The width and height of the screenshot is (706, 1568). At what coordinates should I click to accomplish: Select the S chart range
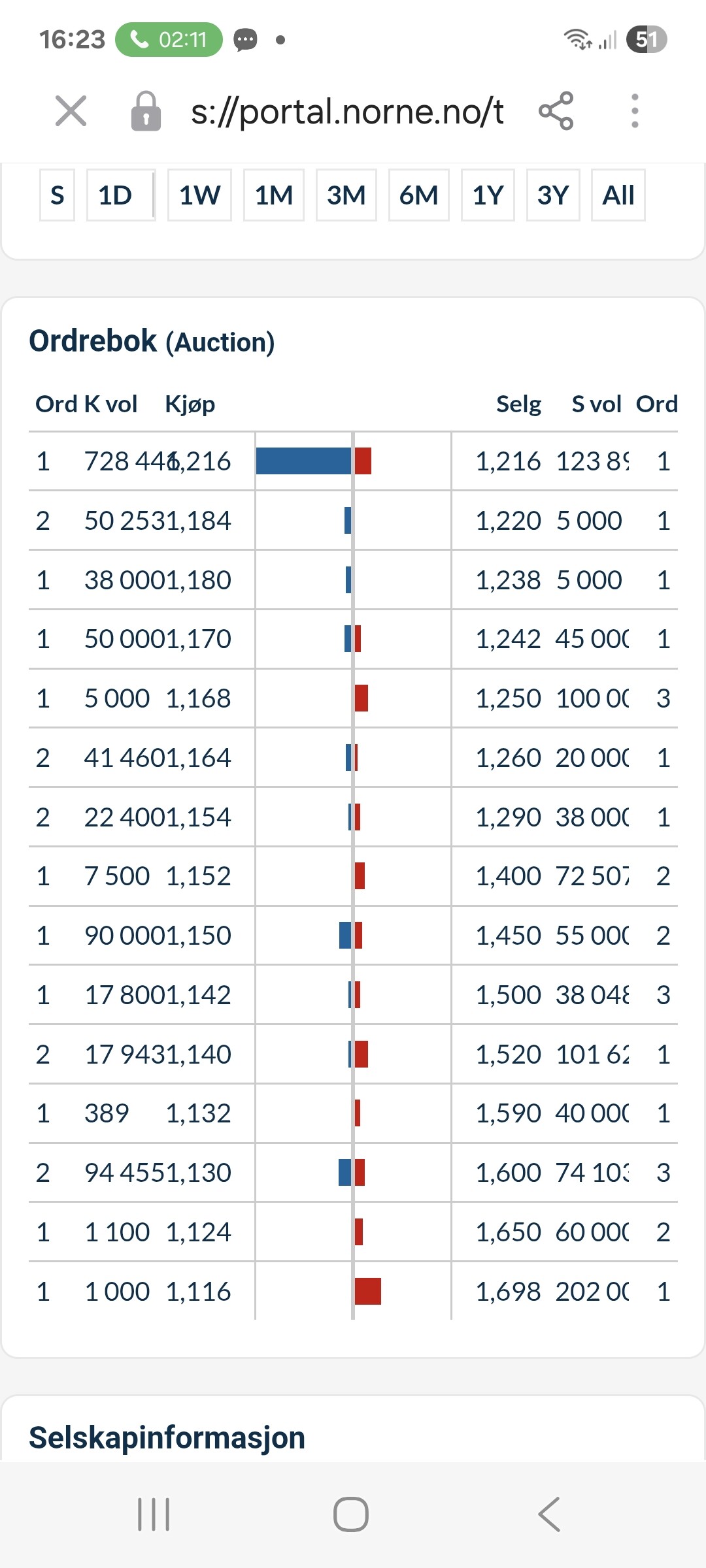point(58,195)
